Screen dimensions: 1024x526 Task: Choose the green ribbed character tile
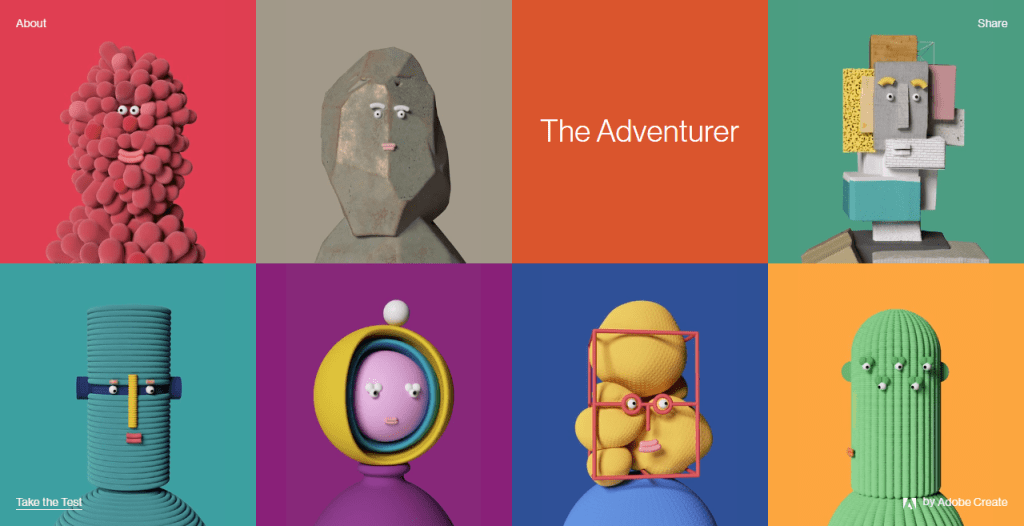(895, 400)
